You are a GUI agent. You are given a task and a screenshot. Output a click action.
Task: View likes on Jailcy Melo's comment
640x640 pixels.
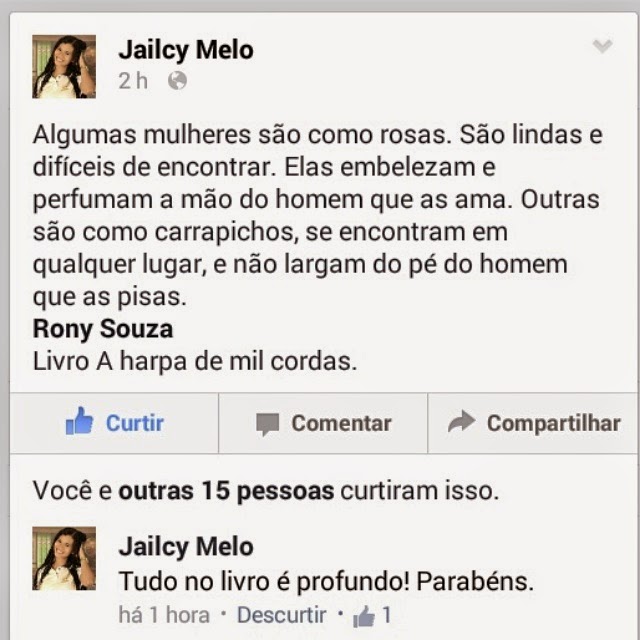pos(372,614)
